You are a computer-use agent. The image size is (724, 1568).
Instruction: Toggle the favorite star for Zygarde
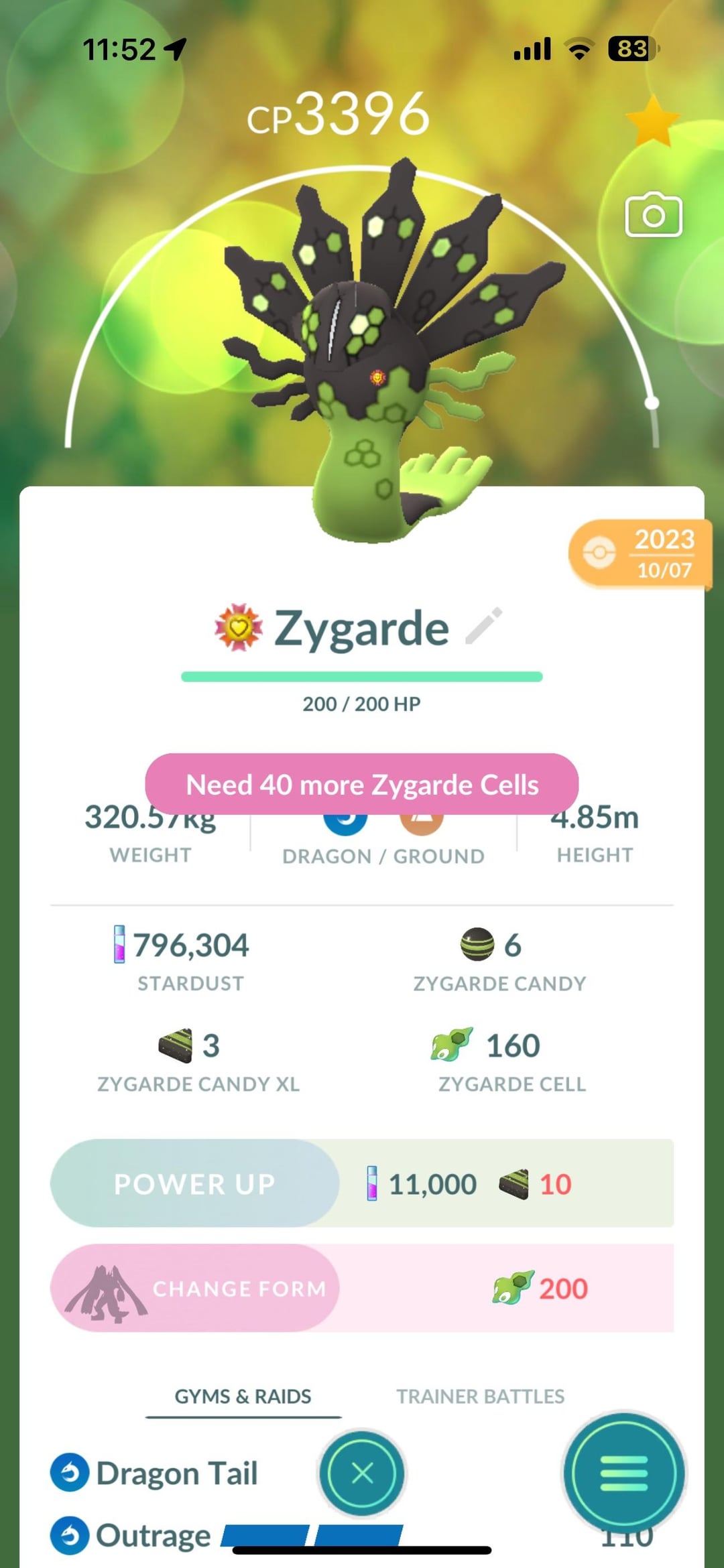(652, 122)
